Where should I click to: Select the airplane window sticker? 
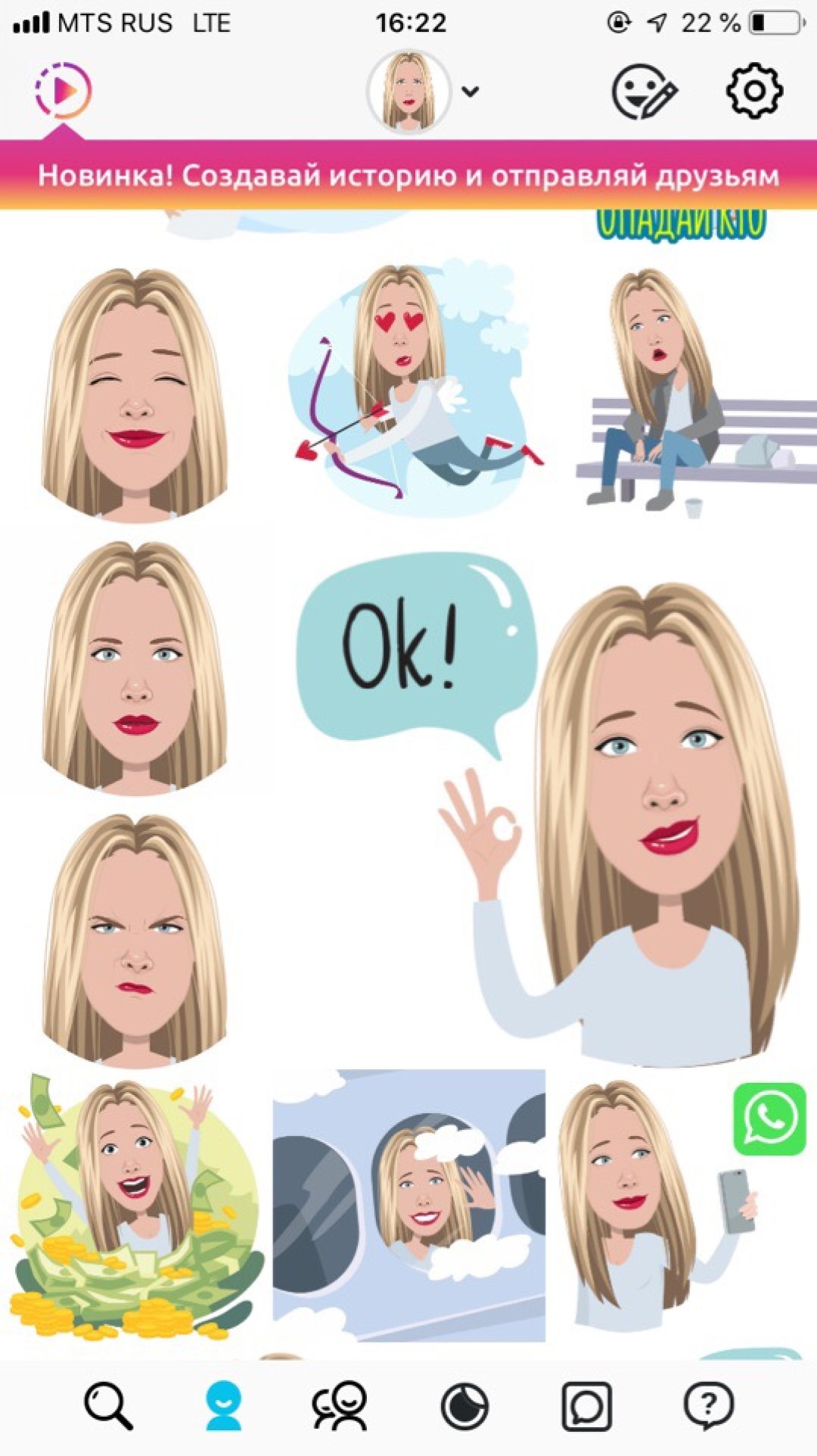tap(408, 1206)
